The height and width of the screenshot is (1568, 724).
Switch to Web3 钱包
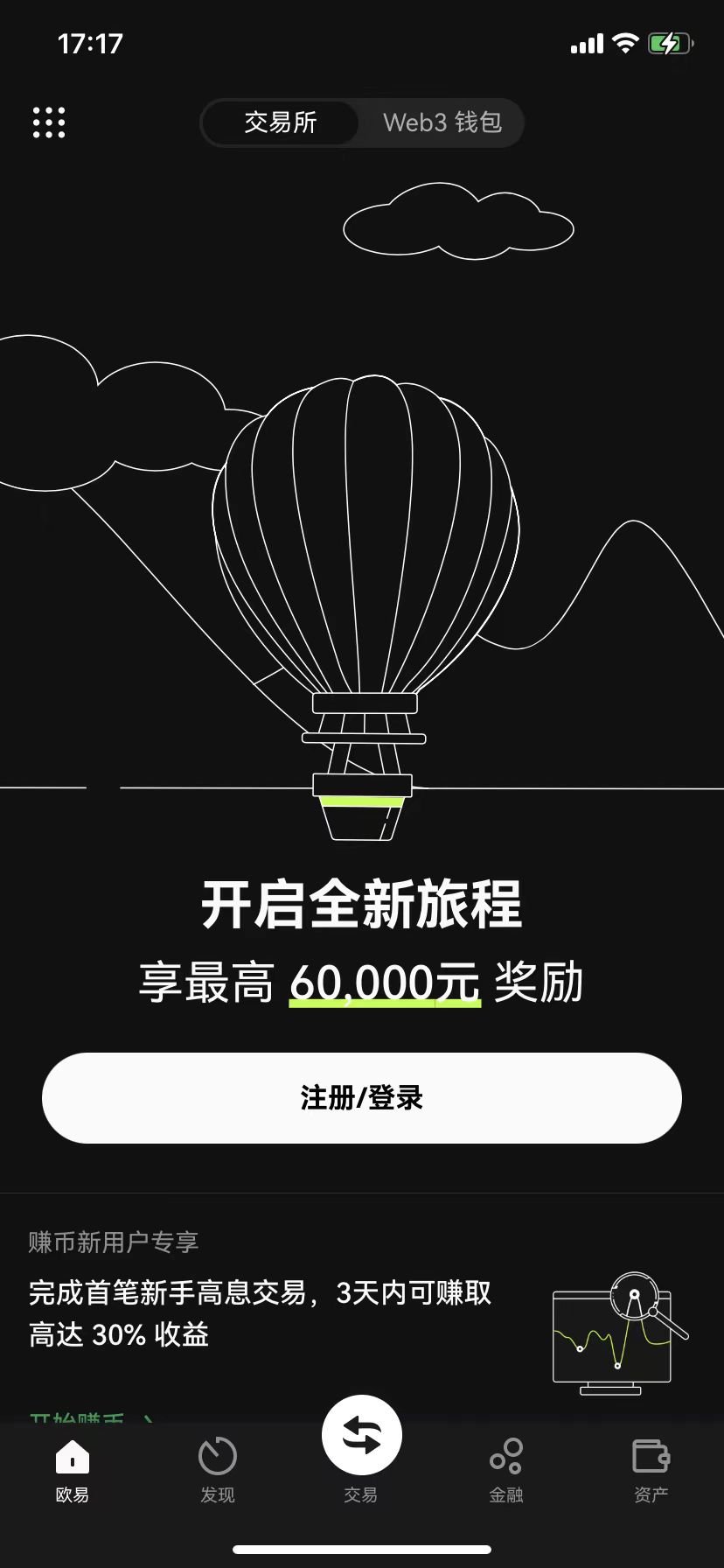coord(442,122)
